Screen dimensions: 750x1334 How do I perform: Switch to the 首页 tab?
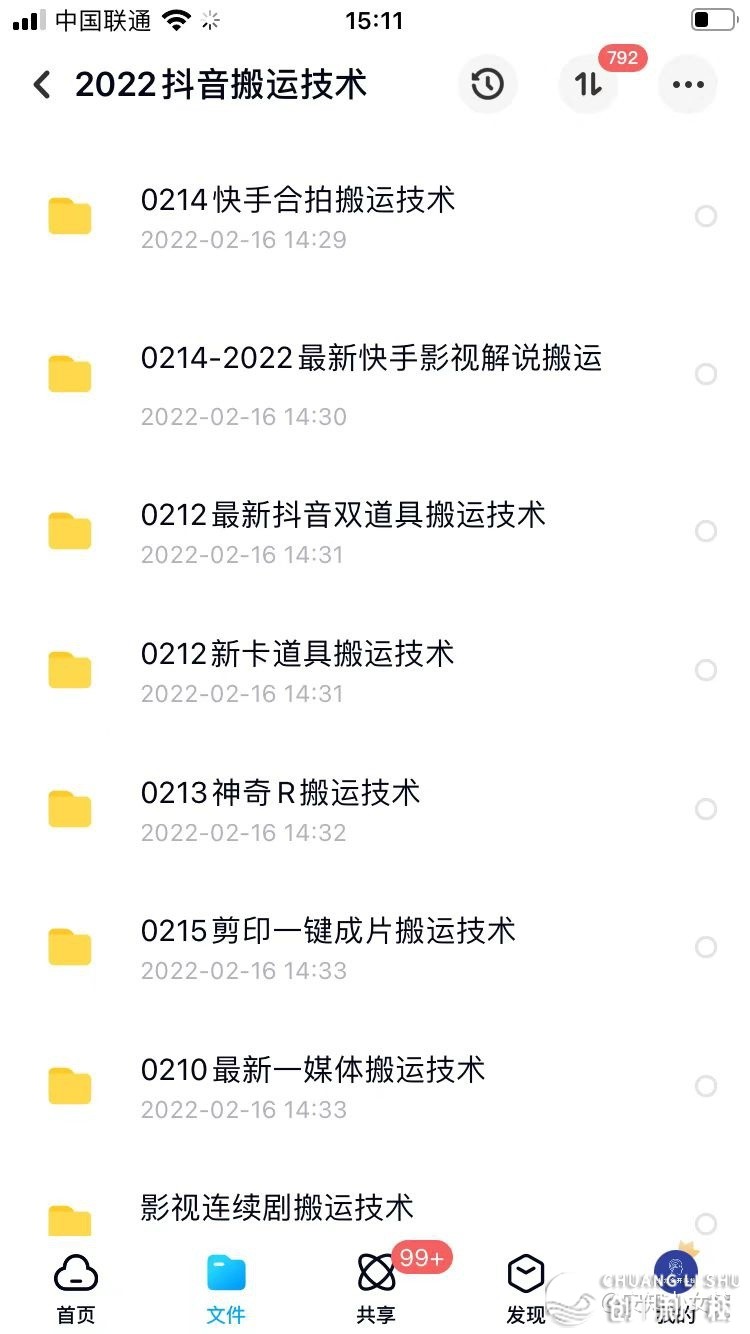[76, 1288]
